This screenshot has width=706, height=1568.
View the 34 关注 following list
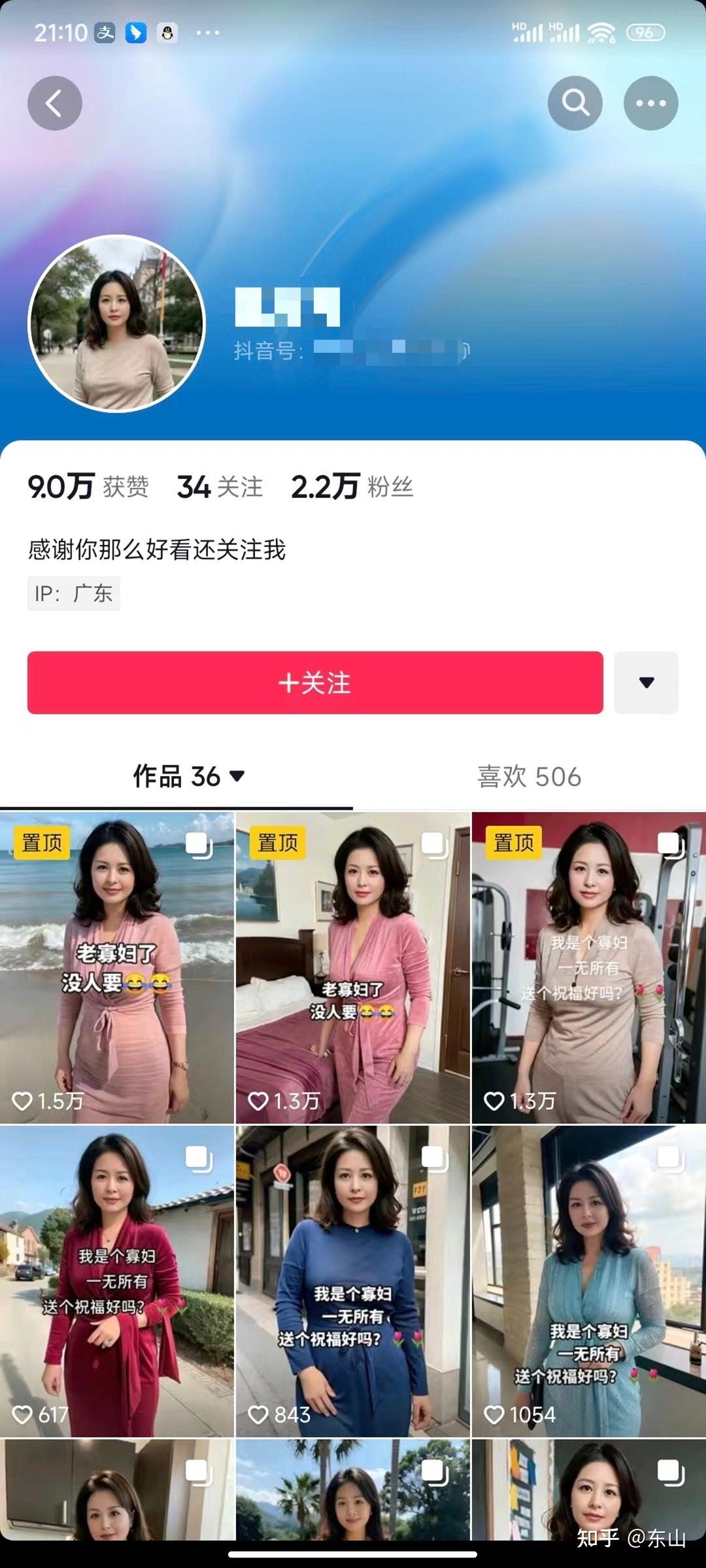220,487
